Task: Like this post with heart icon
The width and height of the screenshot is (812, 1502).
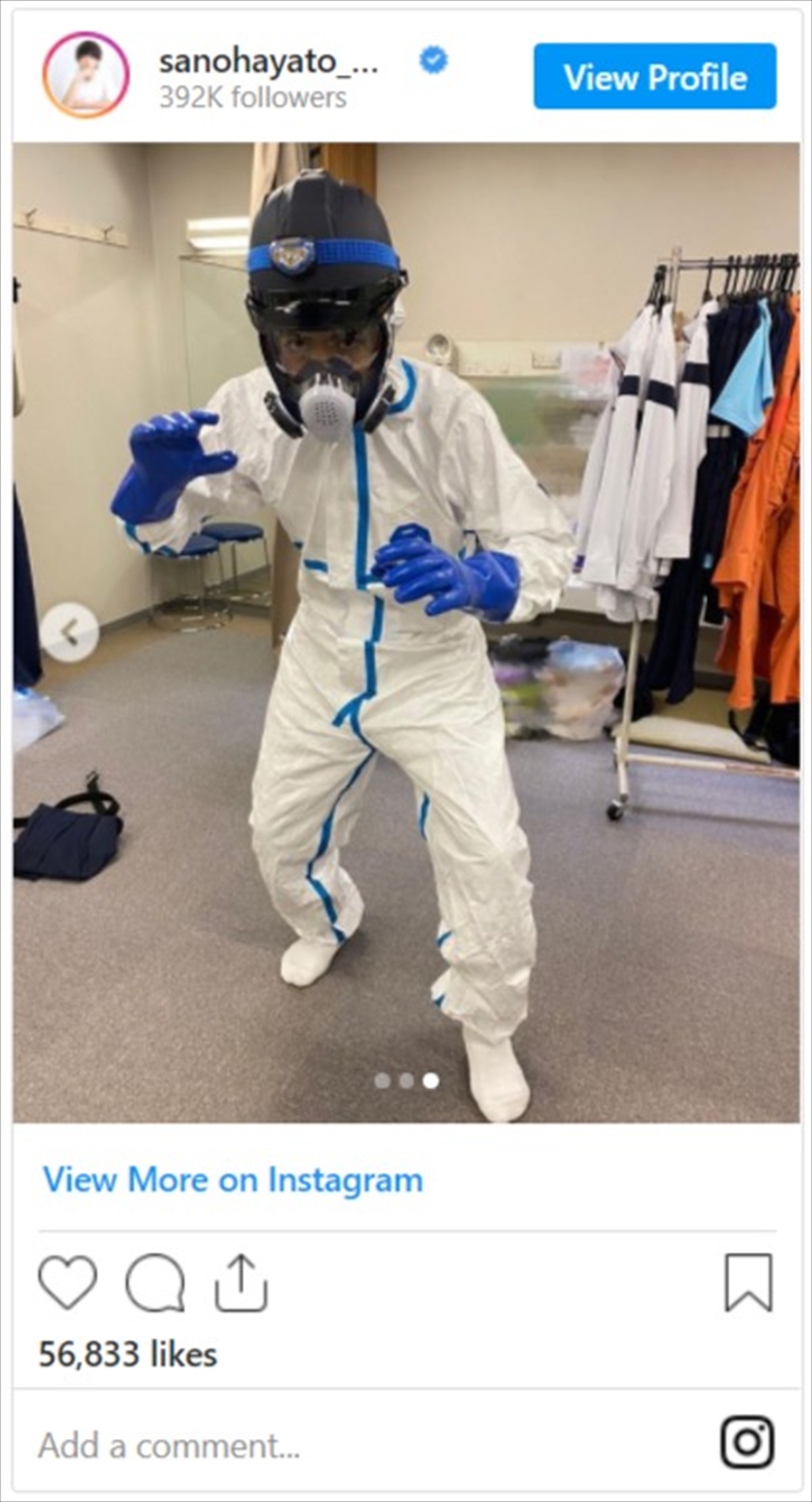Action: tap(68, 1281)
